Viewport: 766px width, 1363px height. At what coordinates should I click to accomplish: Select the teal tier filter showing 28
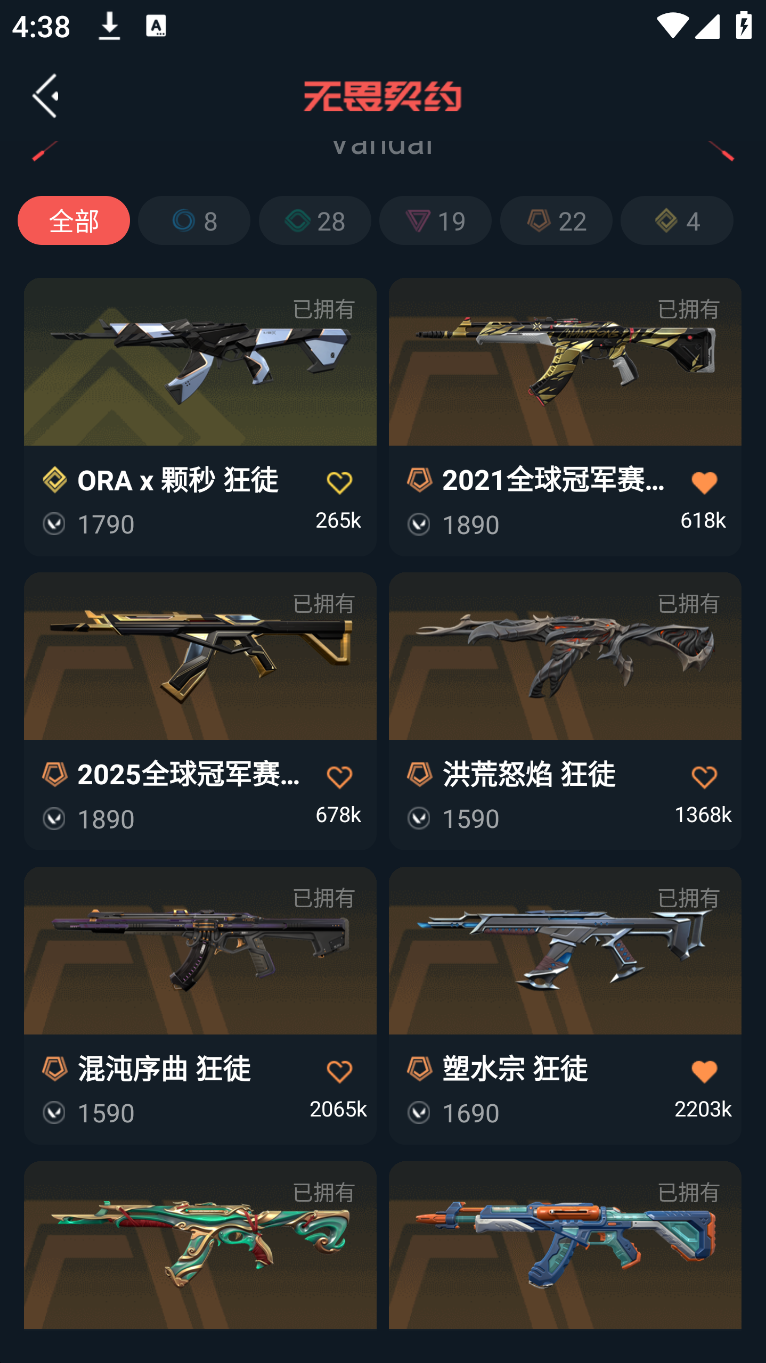coord(315,220)
